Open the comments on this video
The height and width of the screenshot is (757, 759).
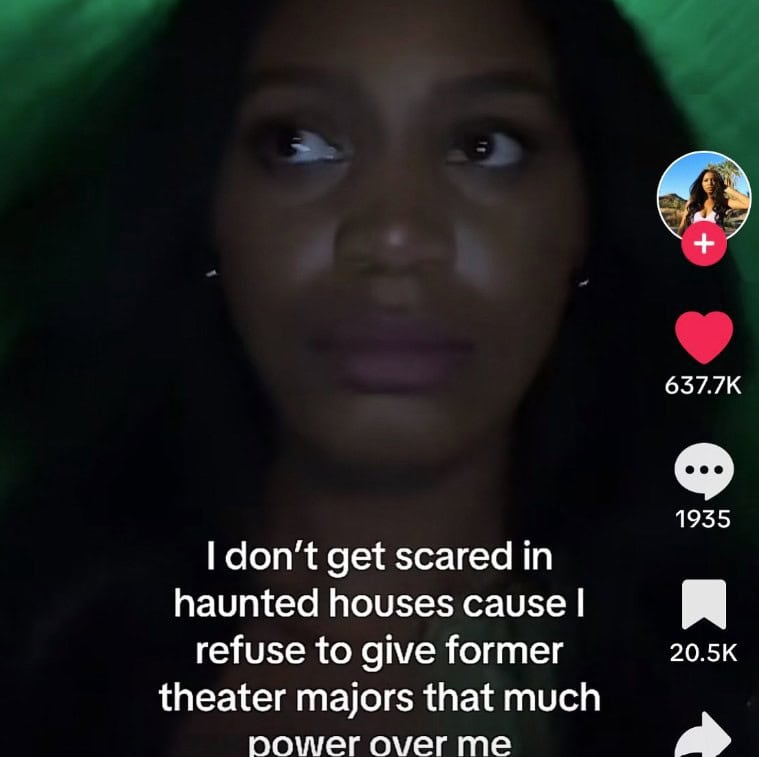pyautogui.click(x=704, y=470)
